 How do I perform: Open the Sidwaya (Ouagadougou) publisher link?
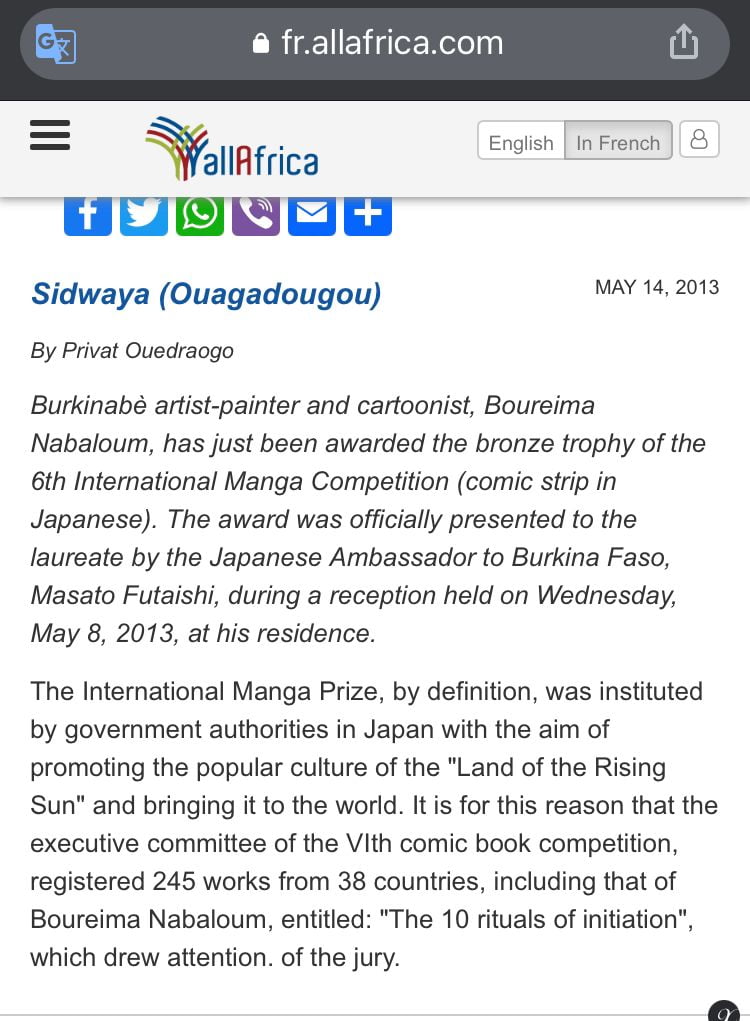point(206,294)
